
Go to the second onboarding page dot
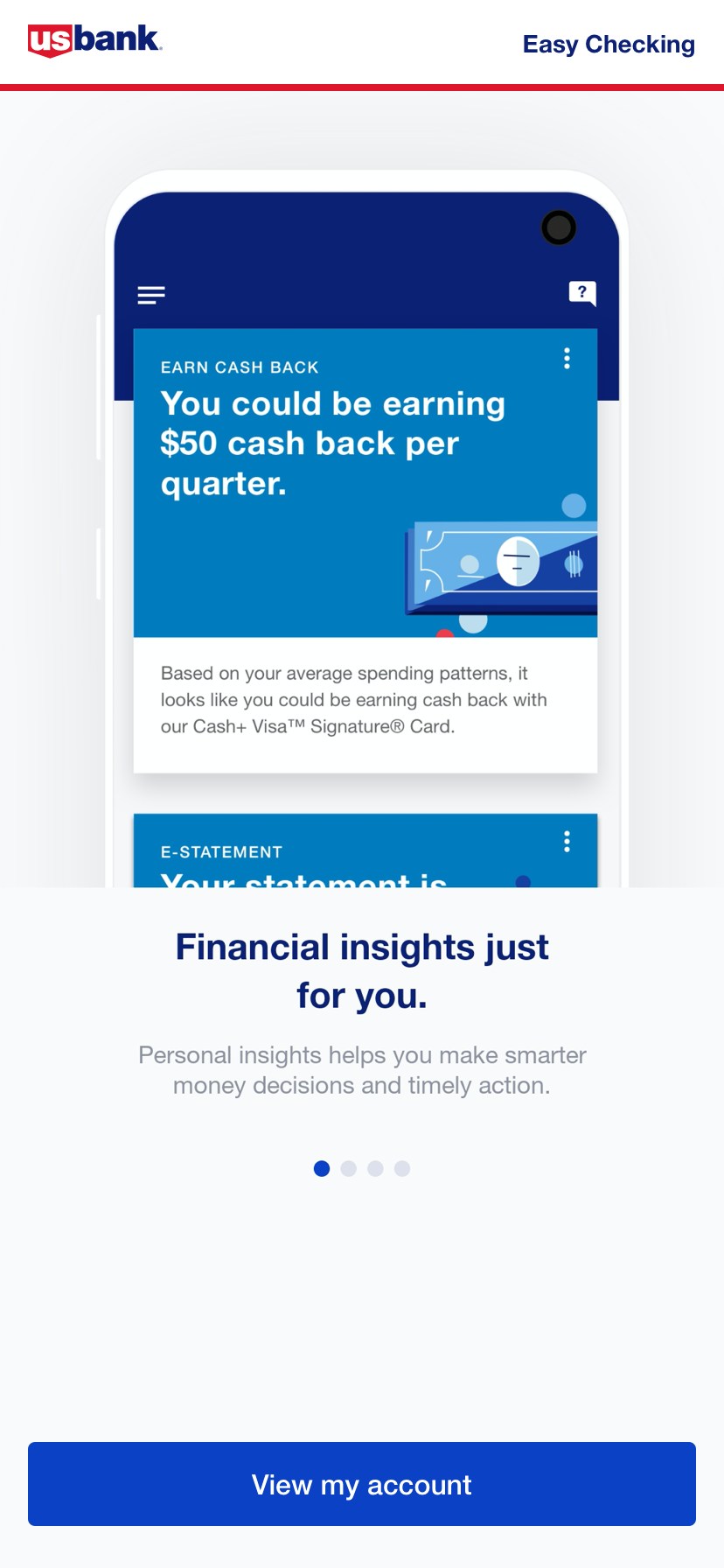[349, 1169]
